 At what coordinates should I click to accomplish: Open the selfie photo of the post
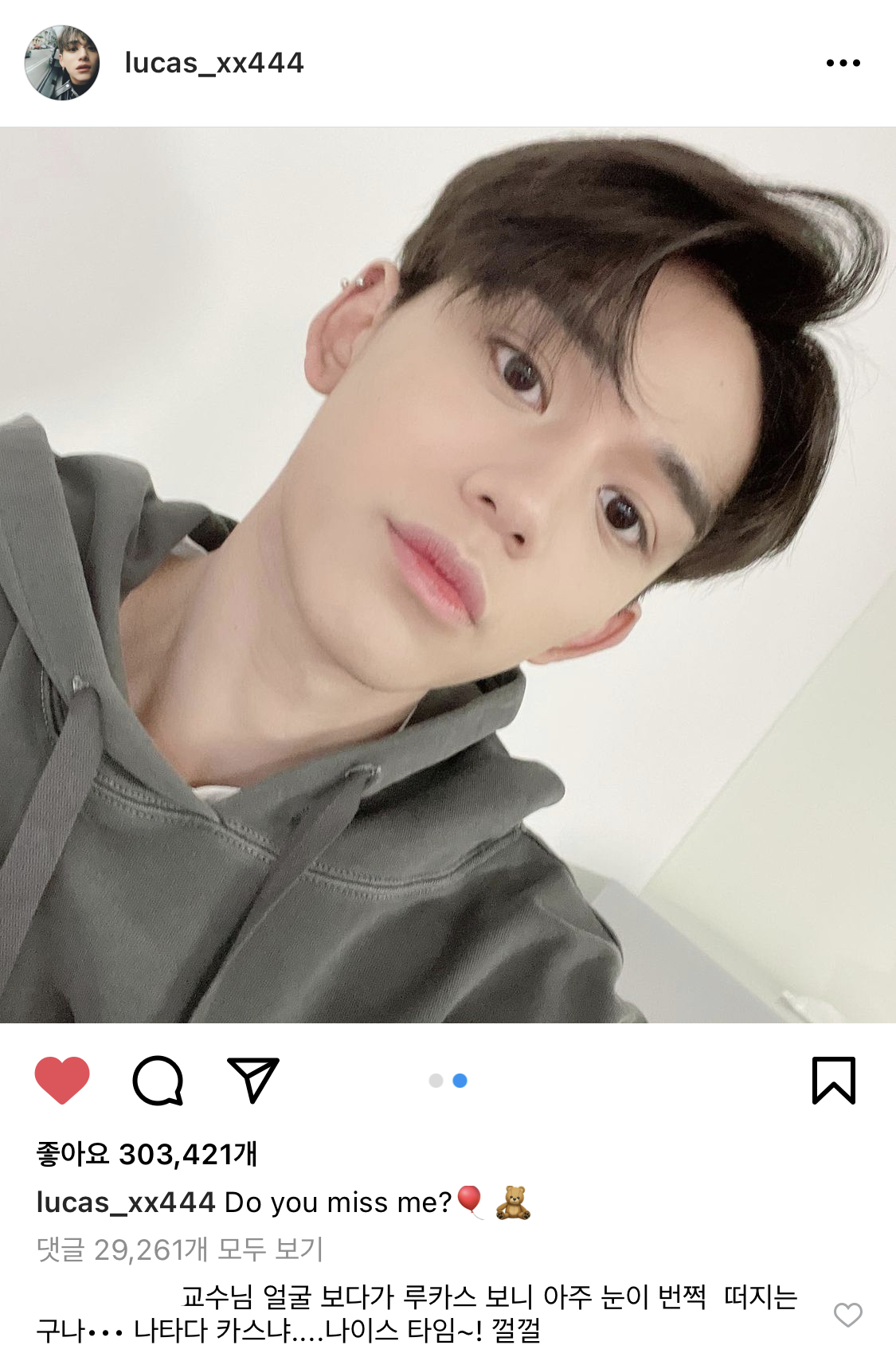pyautogui.click(x=448, y=574)
